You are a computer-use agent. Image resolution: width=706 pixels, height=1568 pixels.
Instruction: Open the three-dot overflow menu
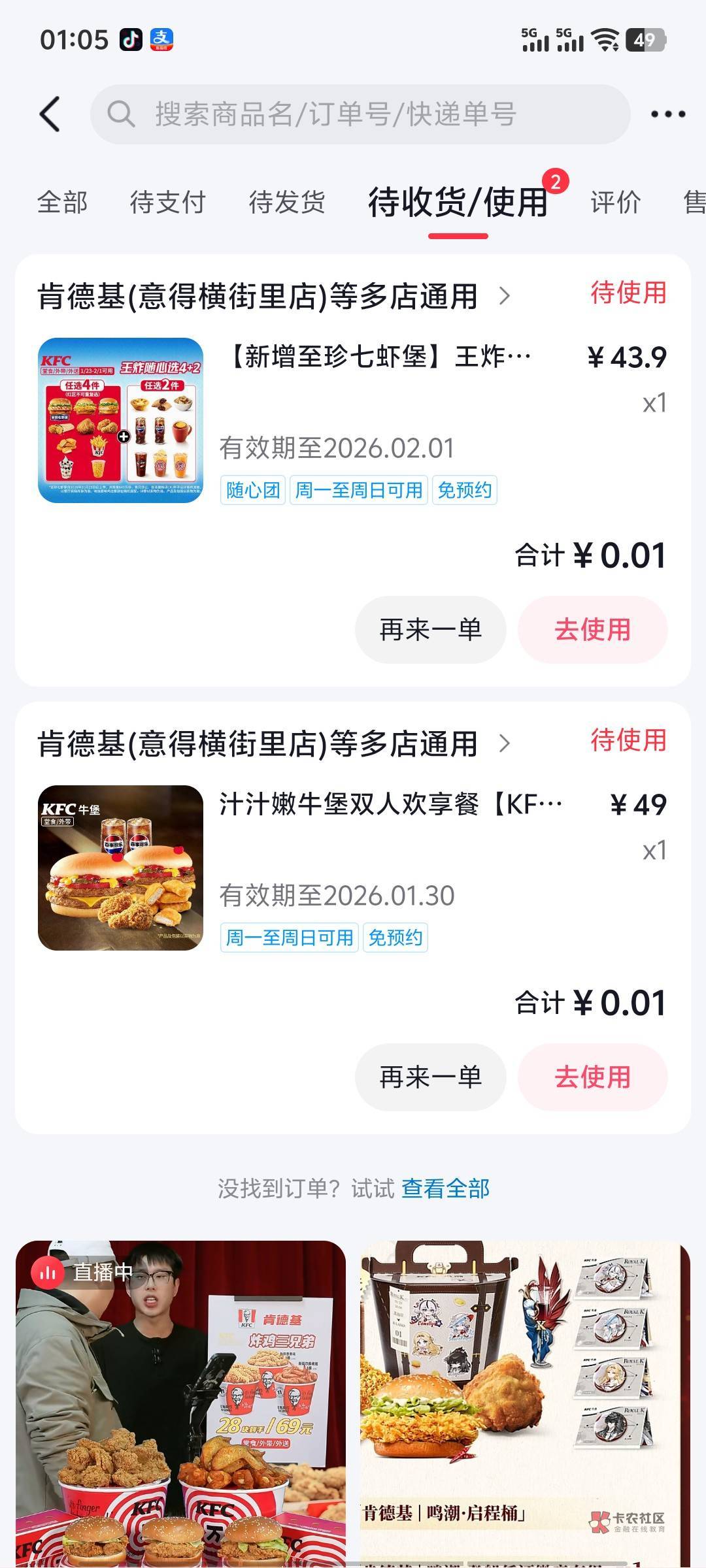pyautogui.click(x=667, y=114)
